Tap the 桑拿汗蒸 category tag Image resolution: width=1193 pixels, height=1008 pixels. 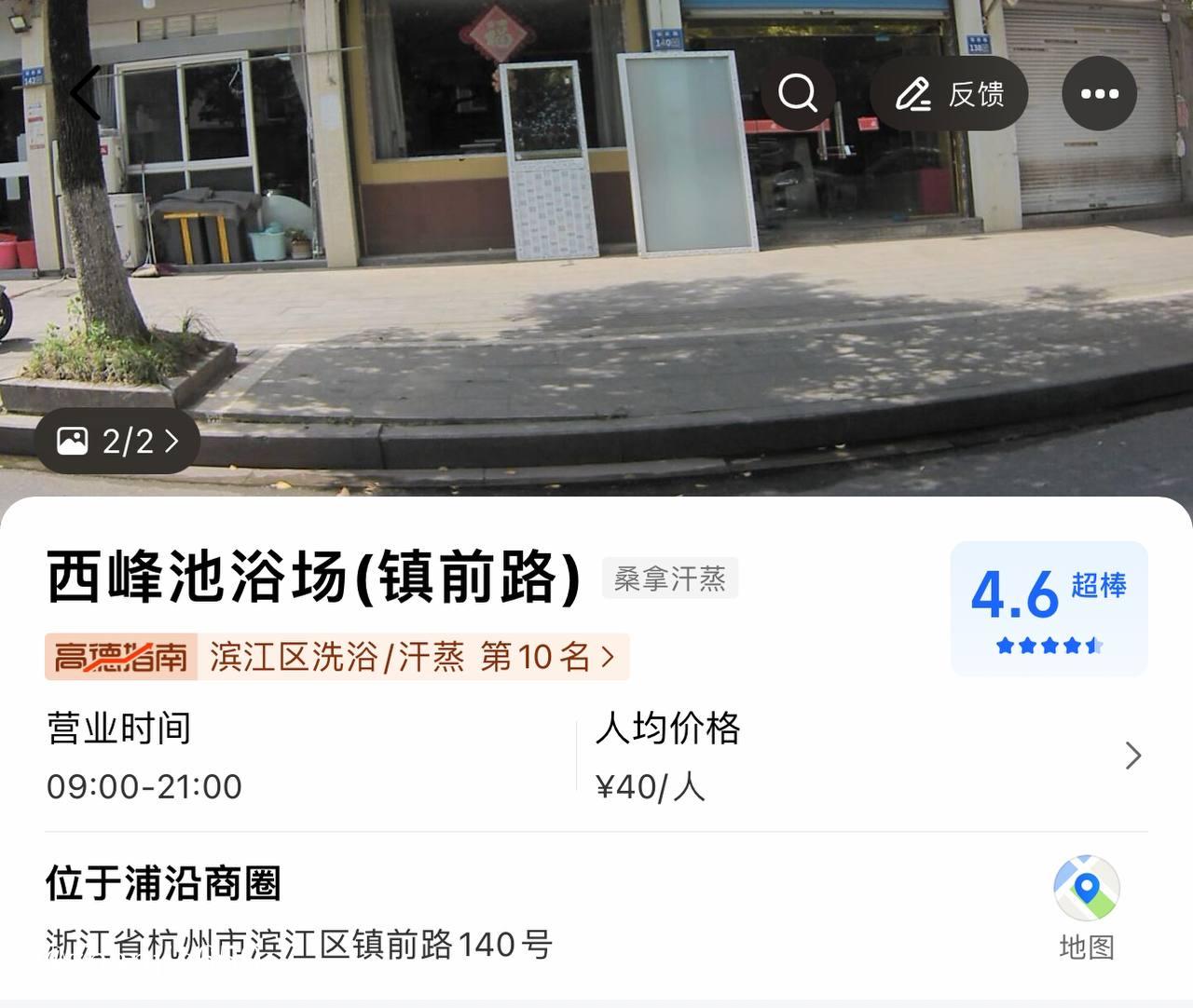click(669, 579)
